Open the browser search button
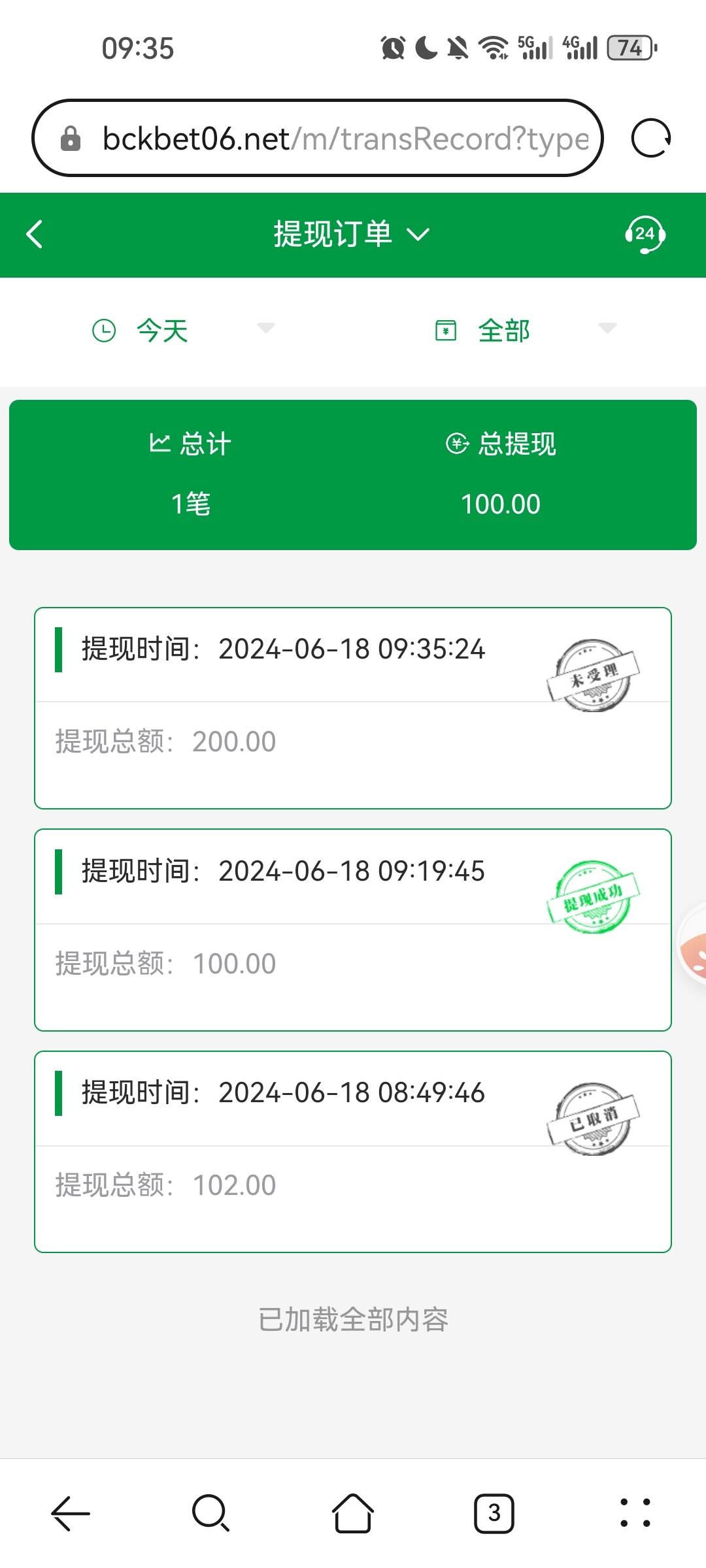The width and height of the screenshot is (706, 1568). (210, 1512)
